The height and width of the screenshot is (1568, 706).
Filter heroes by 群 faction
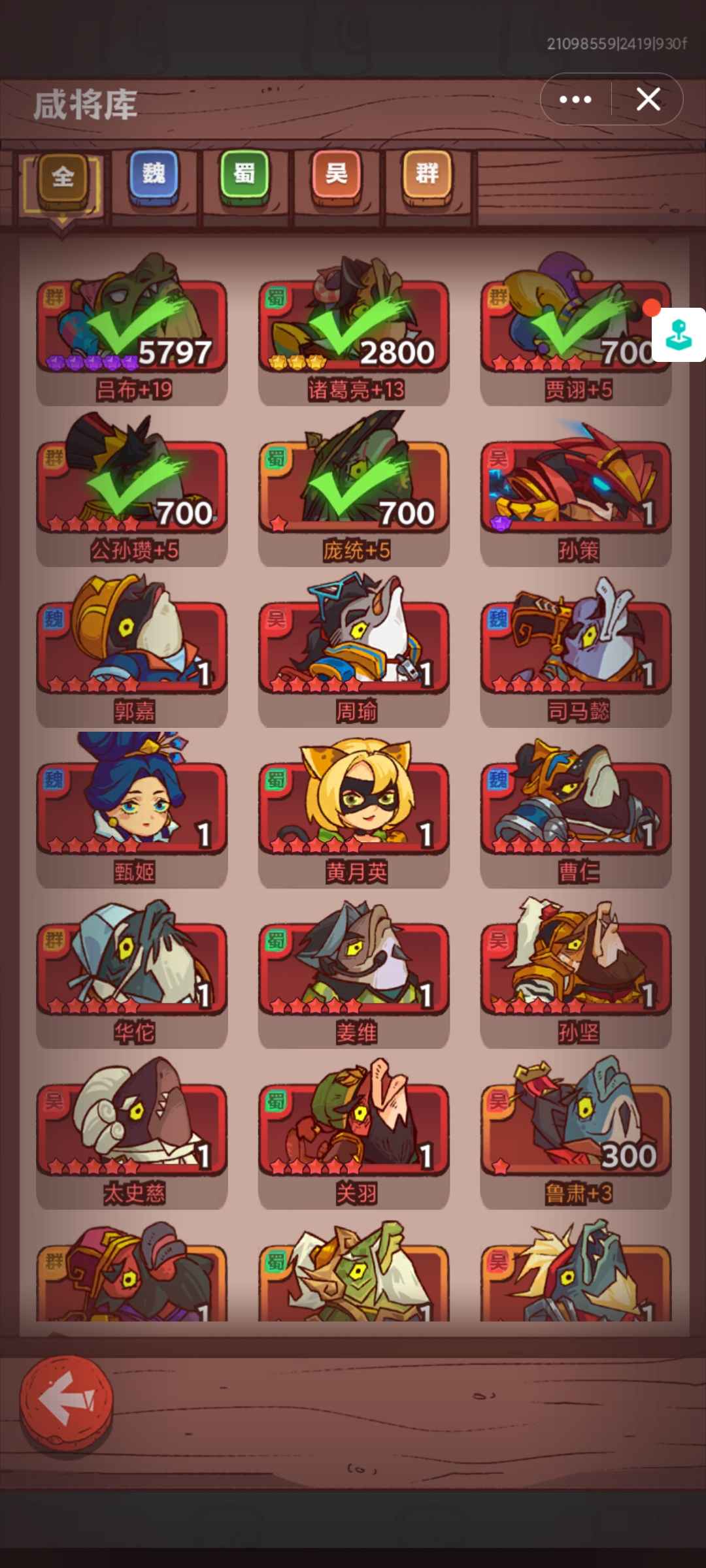pyautogui.click(x=427, y=174)
